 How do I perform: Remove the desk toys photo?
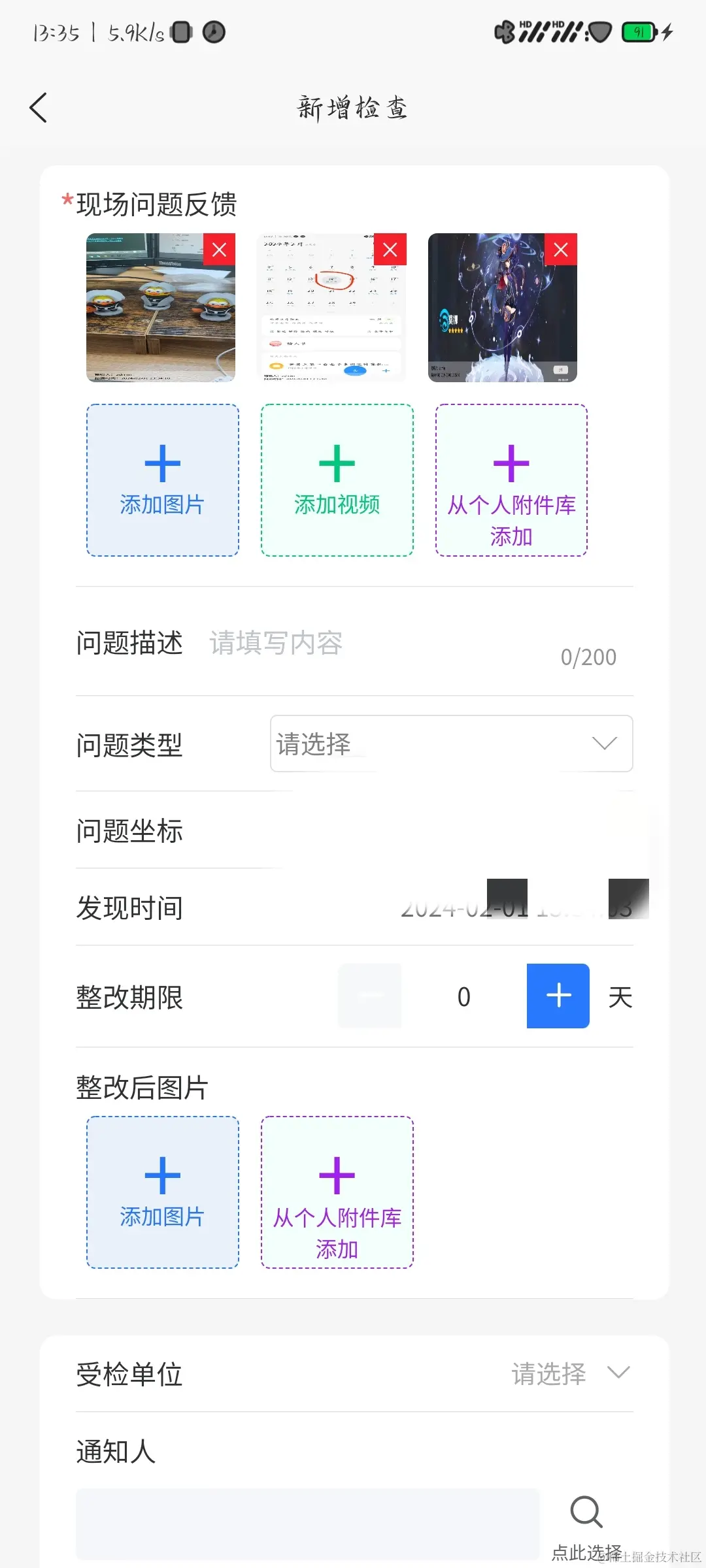219,250
